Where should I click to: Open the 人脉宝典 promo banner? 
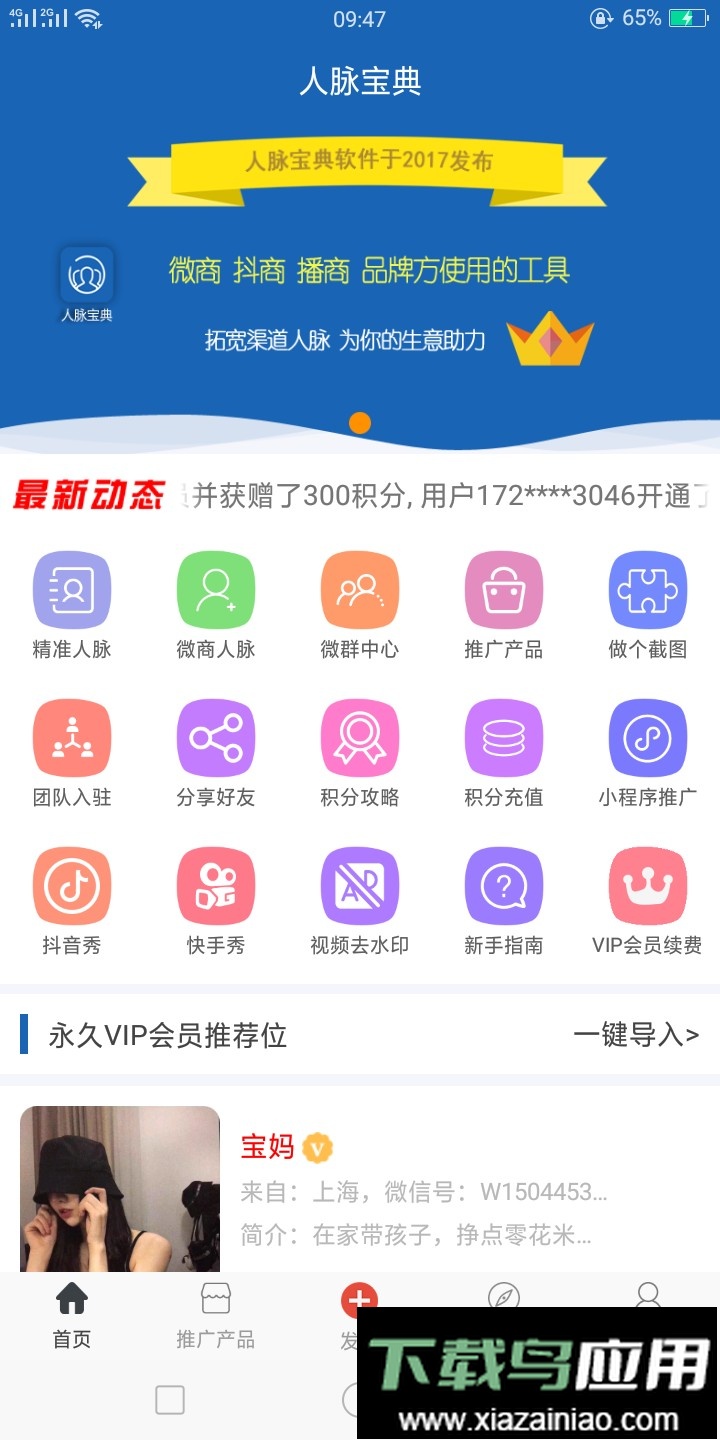coord(360,270)
